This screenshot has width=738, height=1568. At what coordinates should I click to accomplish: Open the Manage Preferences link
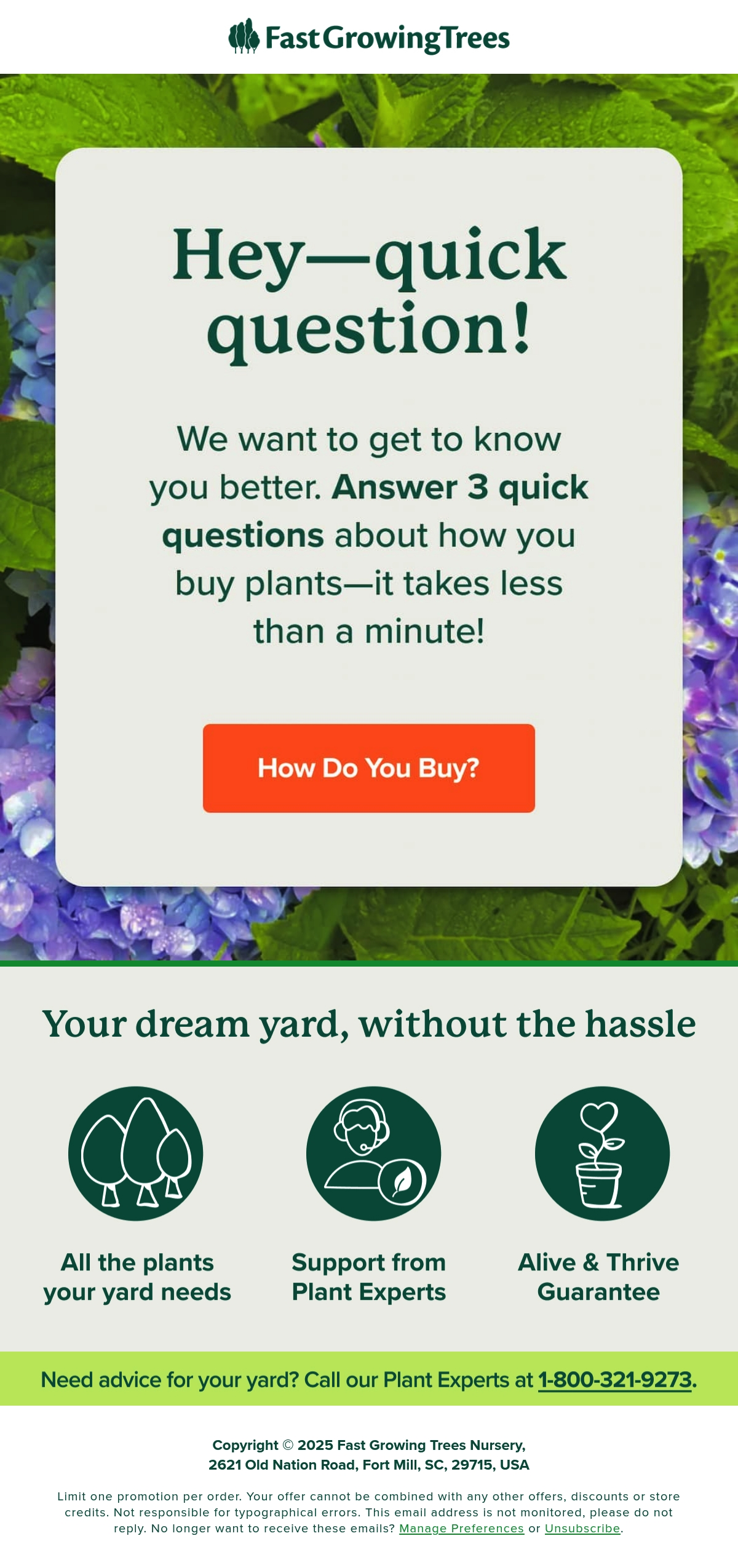(461, 1529)
